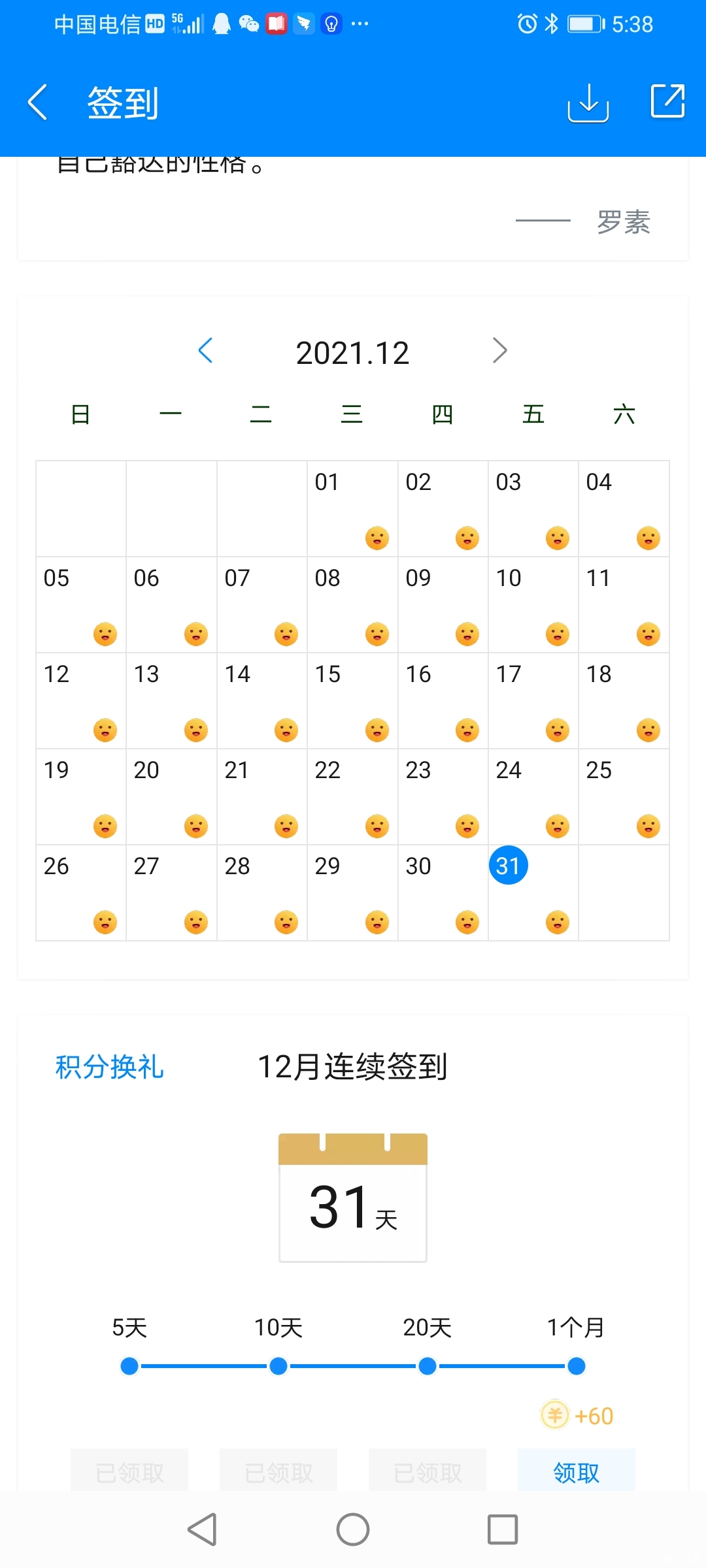Tap the download icon in the header
706x1568 pixels.
[588, 103]
